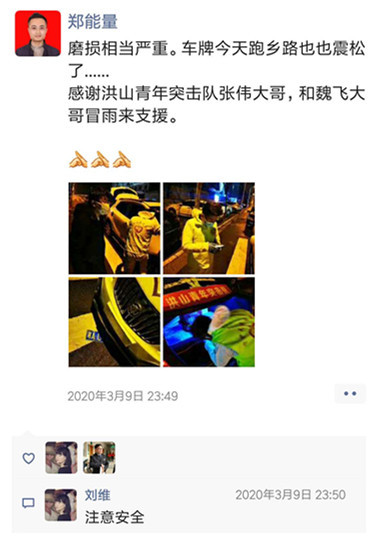Open the 郑能量 name link

click(93, 22)
